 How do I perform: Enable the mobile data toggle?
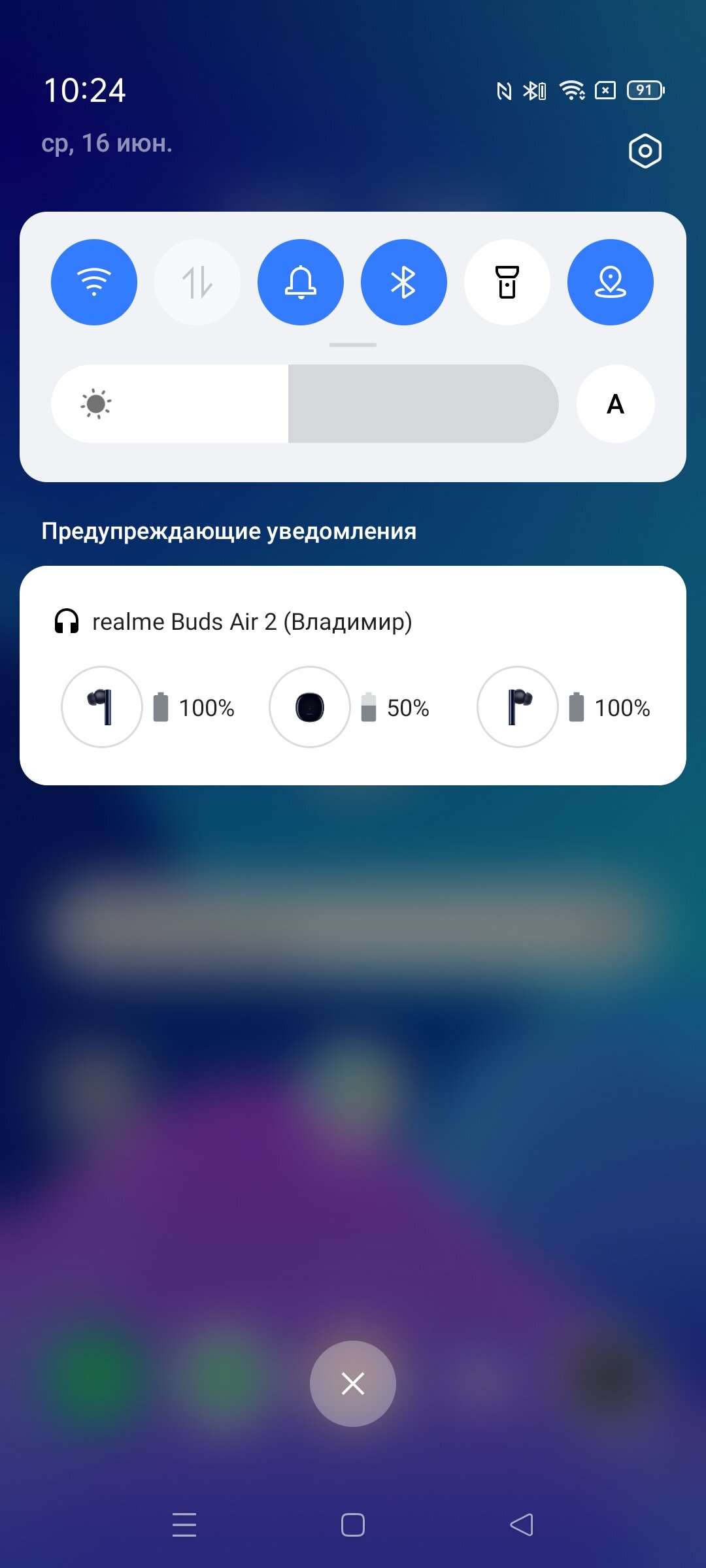click(x=197, y=282)
